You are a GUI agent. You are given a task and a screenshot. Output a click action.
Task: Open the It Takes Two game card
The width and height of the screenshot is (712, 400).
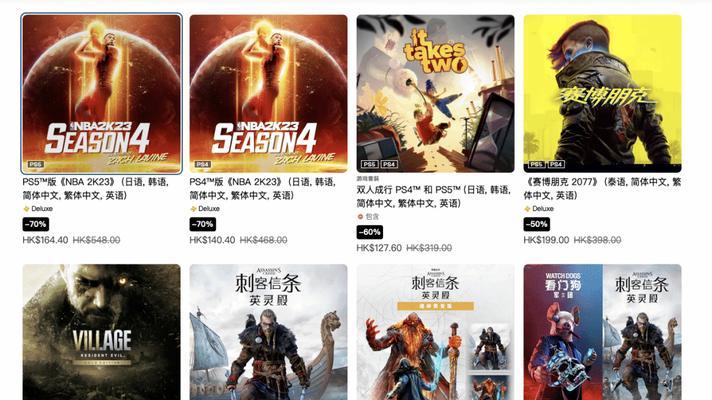pos(435,94)
